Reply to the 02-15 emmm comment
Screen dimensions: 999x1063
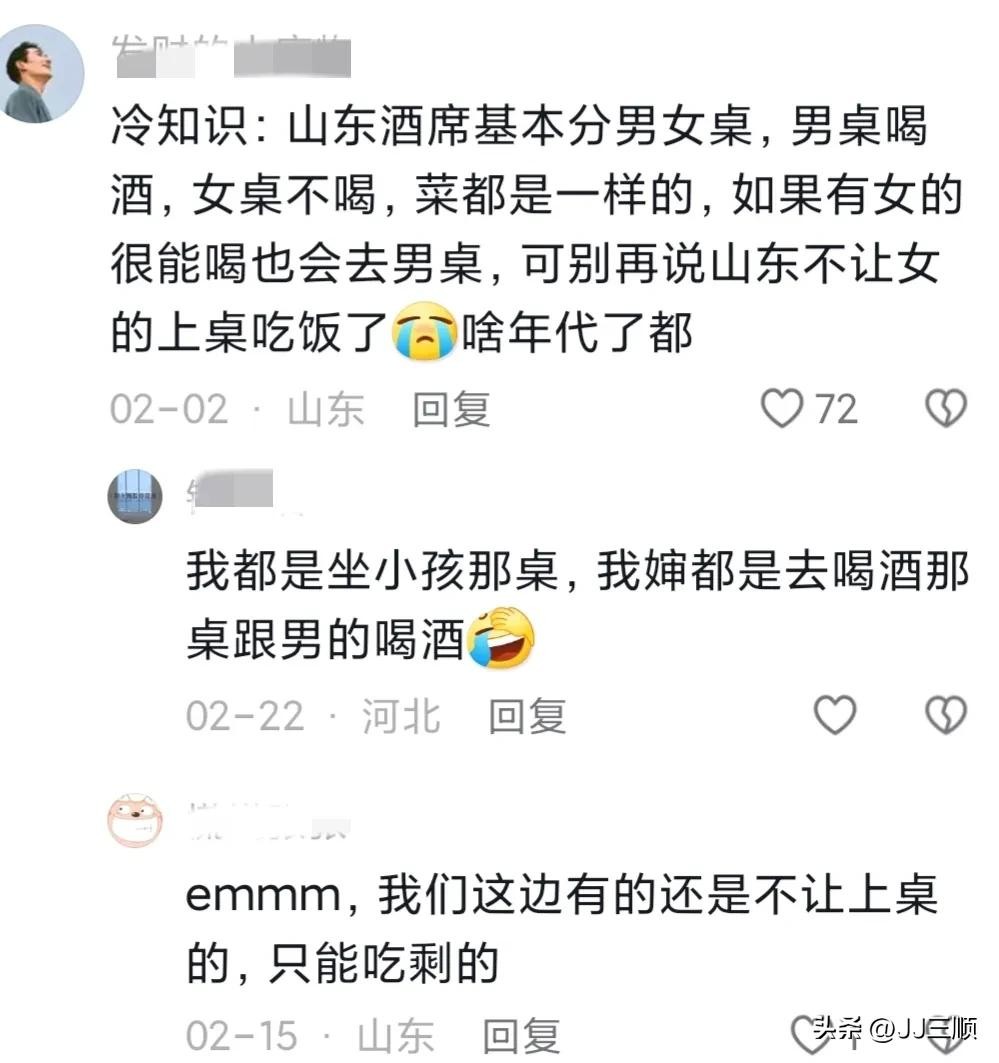(x=520, y=1035)
